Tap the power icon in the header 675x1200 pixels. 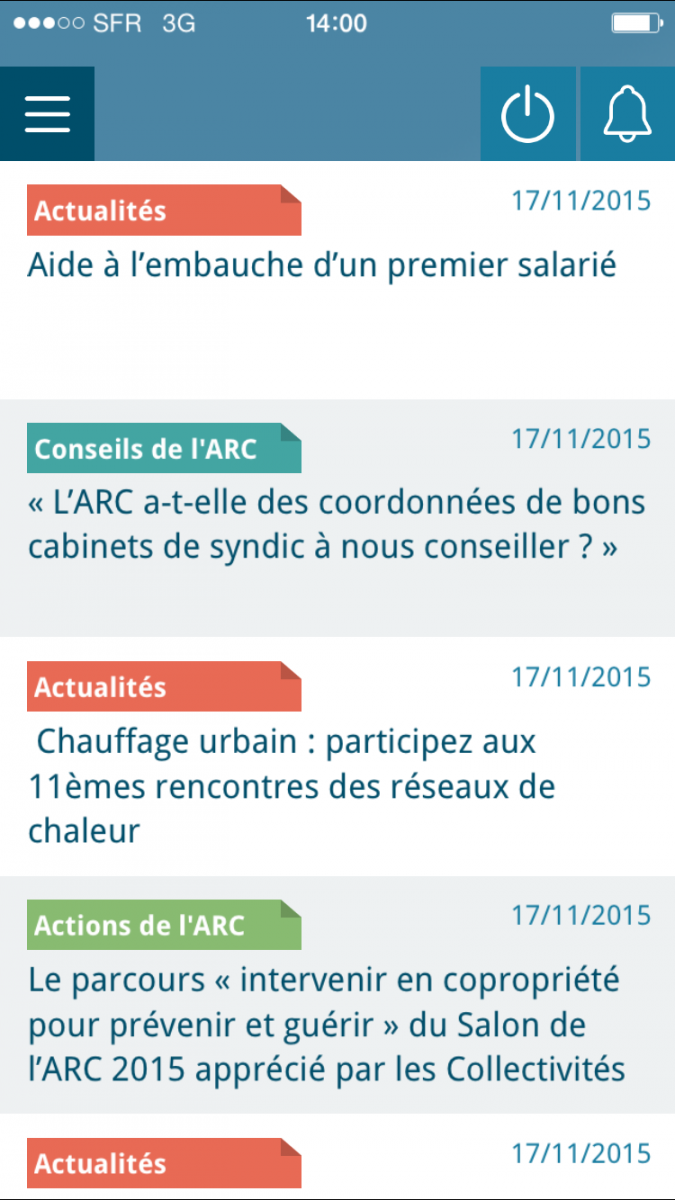528,114
